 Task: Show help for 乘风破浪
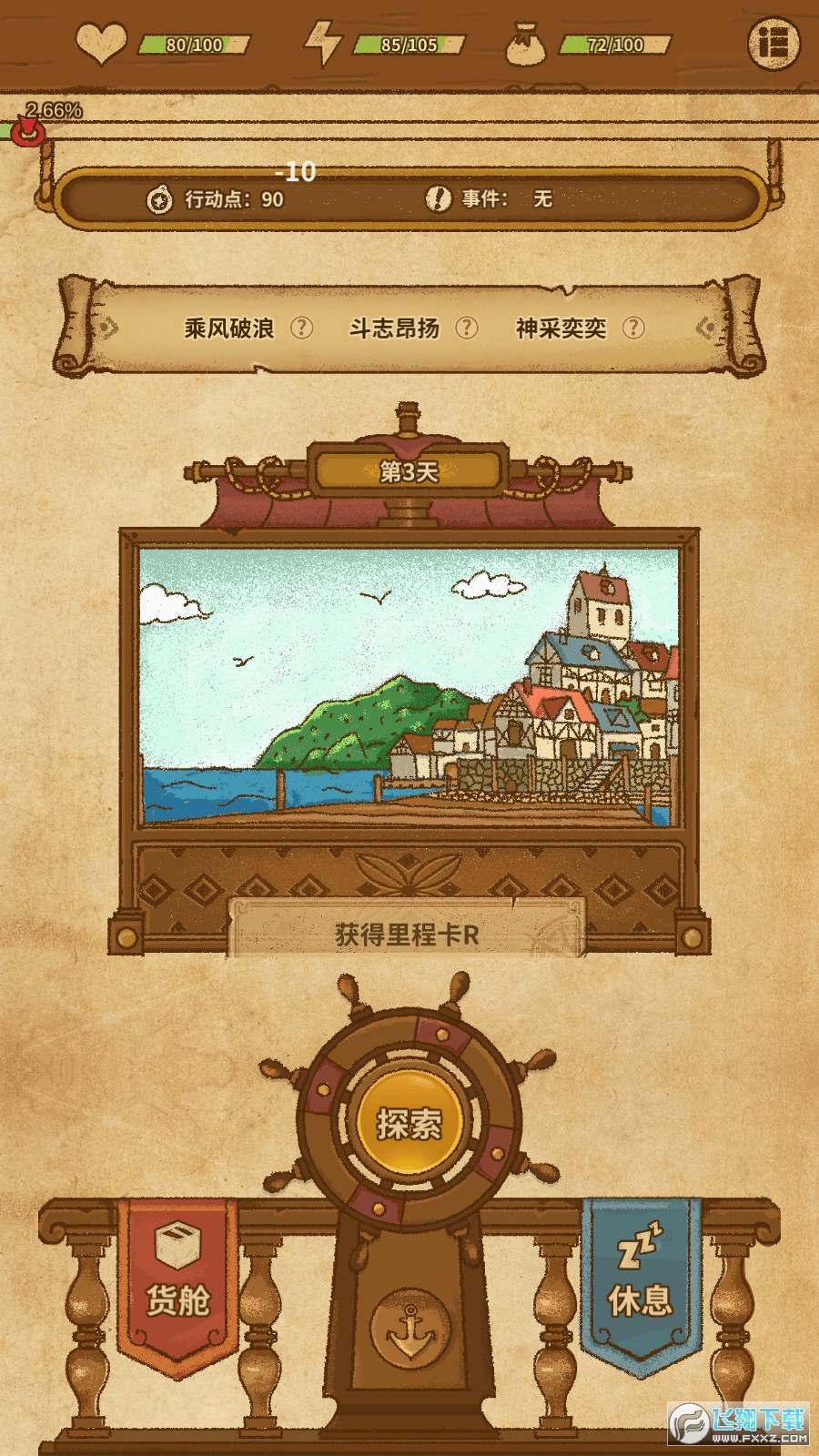(x=301, y=328)
